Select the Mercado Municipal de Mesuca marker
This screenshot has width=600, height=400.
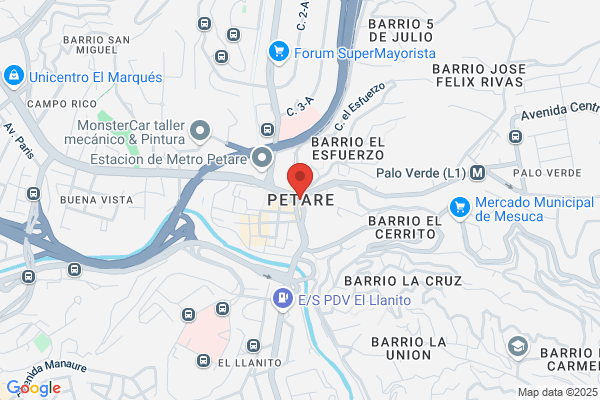click(x=460, y=208)
